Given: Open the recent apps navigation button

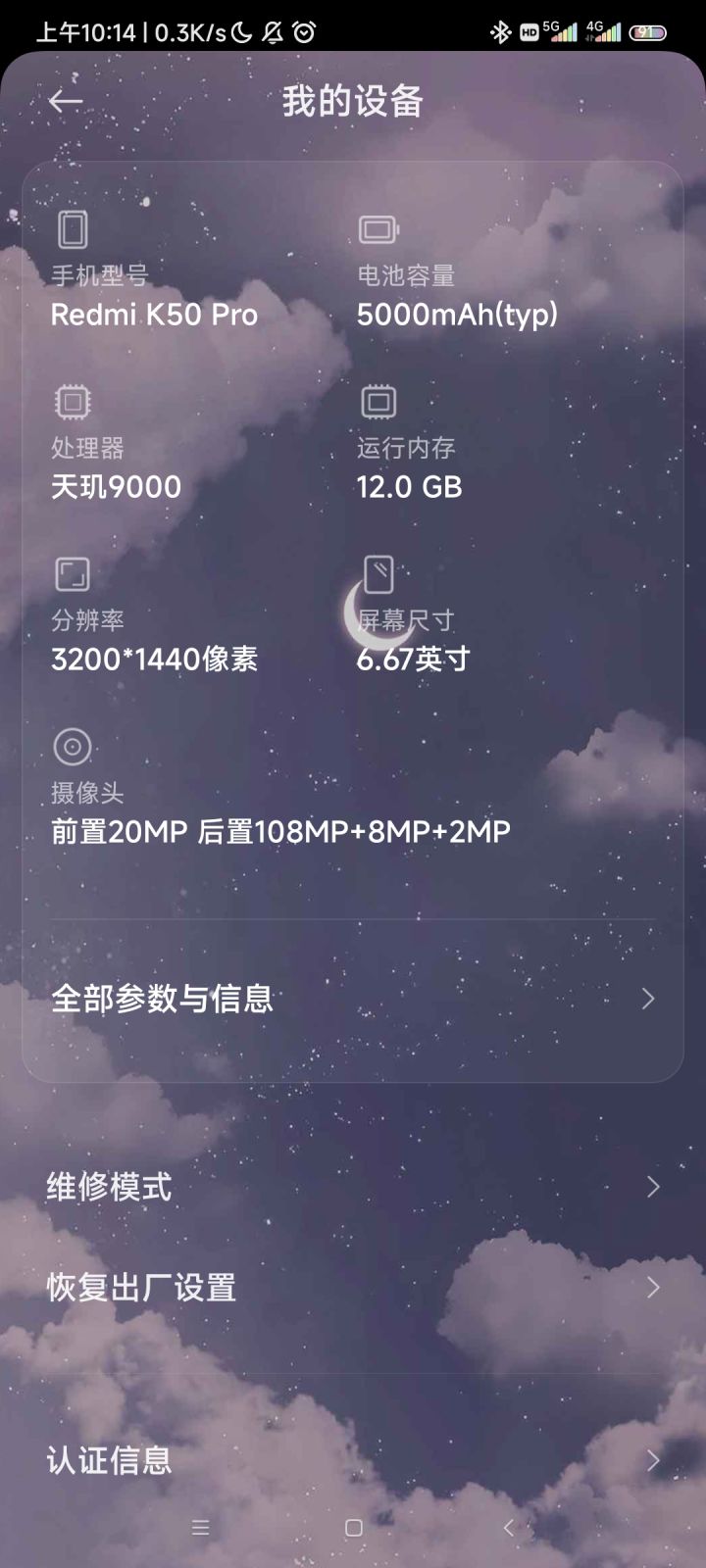Looking at the screenshot, I should [x=200, y=1527].
